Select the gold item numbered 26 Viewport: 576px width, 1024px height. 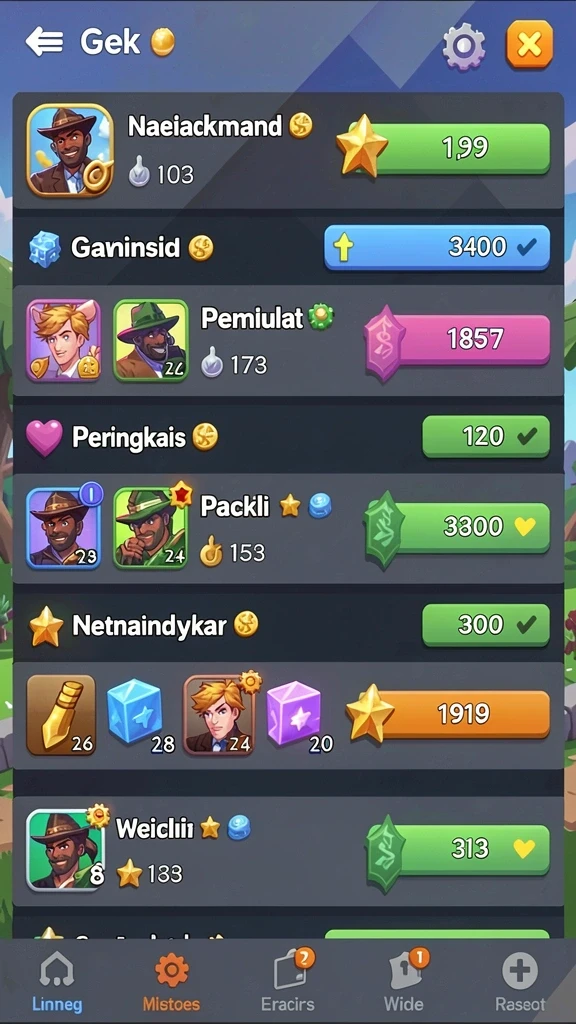[61, 714]
